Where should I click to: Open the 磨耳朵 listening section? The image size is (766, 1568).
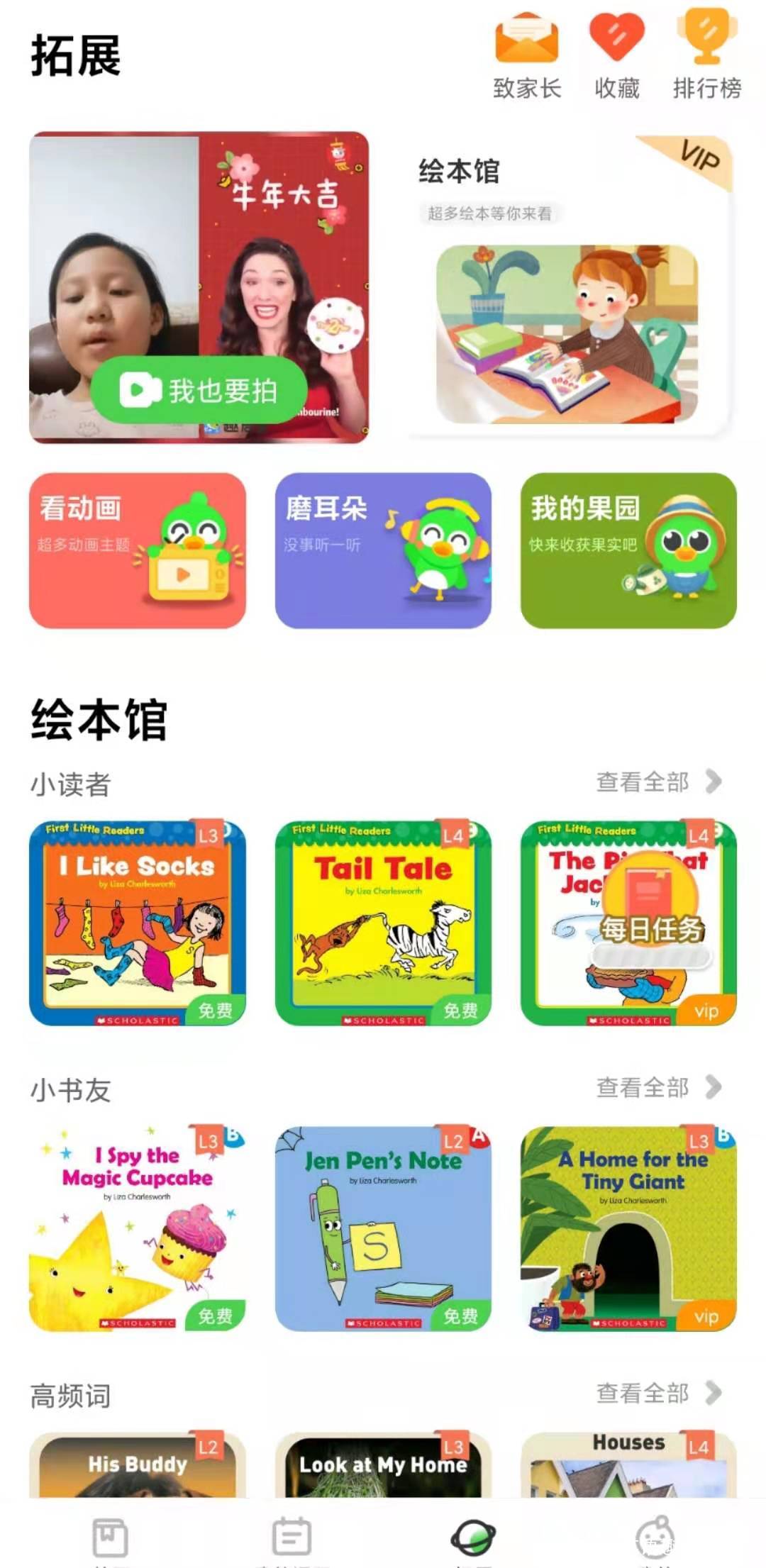(383, 550)
